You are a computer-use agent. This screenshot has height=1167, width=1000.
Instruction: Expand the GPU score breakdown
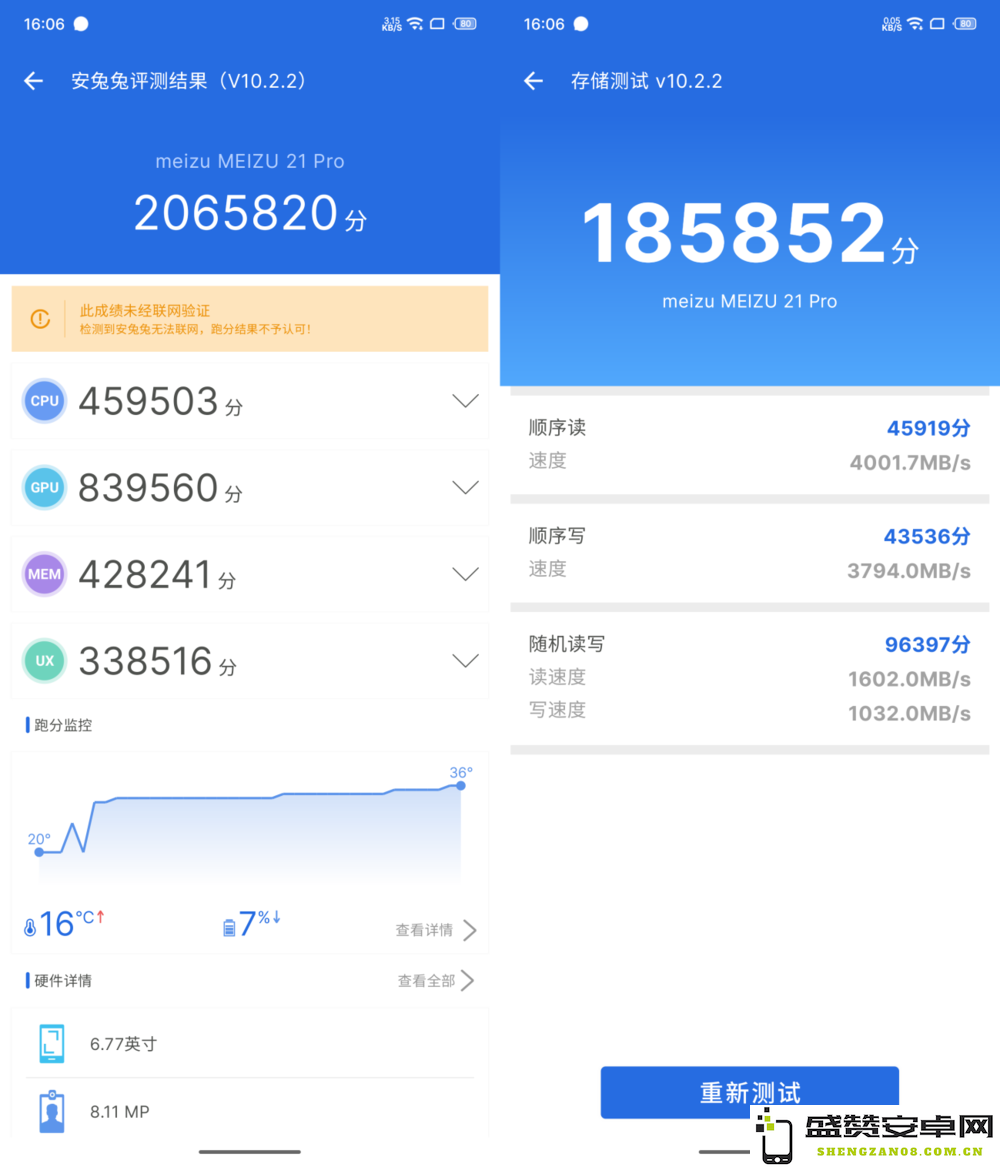(x=465, y=488)
